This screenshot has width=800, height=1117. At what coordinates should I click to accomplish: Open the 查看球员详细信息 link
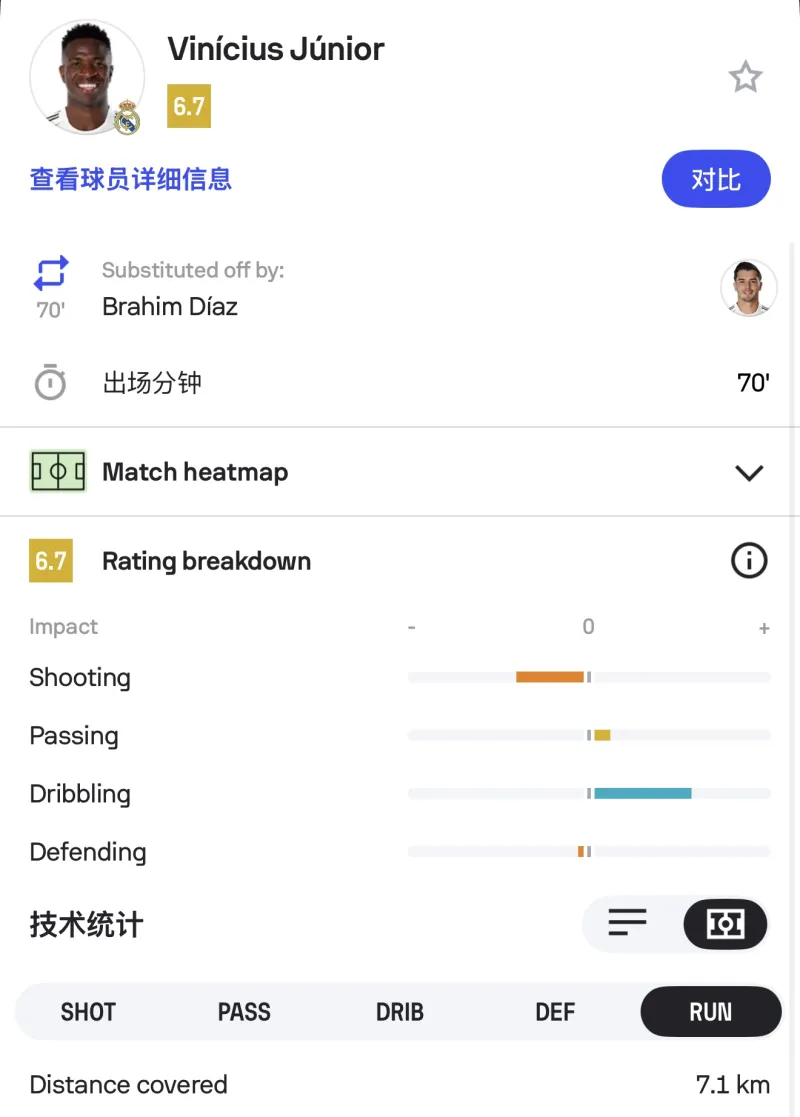(131, 179)
